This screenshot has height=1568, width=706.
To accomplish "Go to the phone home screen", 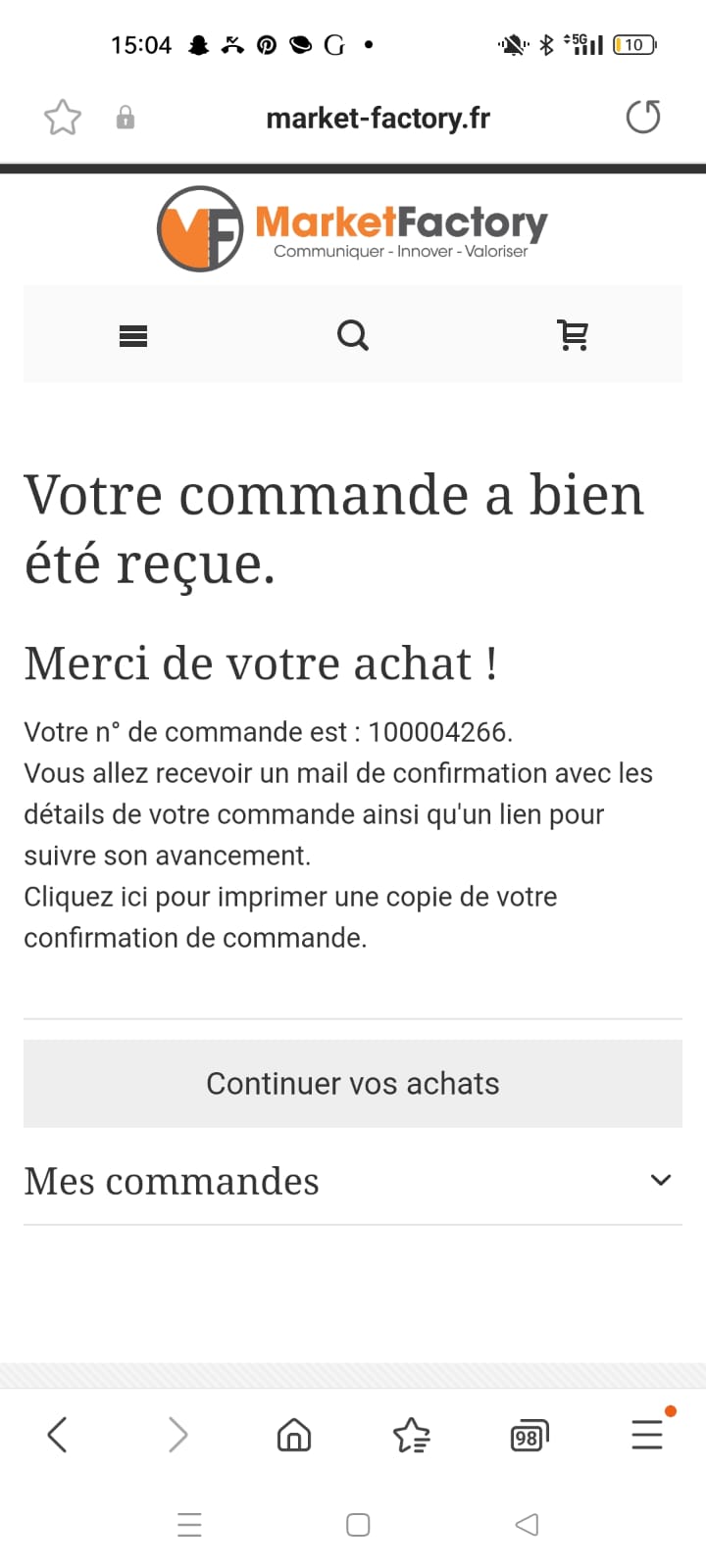I will 358,1525.
